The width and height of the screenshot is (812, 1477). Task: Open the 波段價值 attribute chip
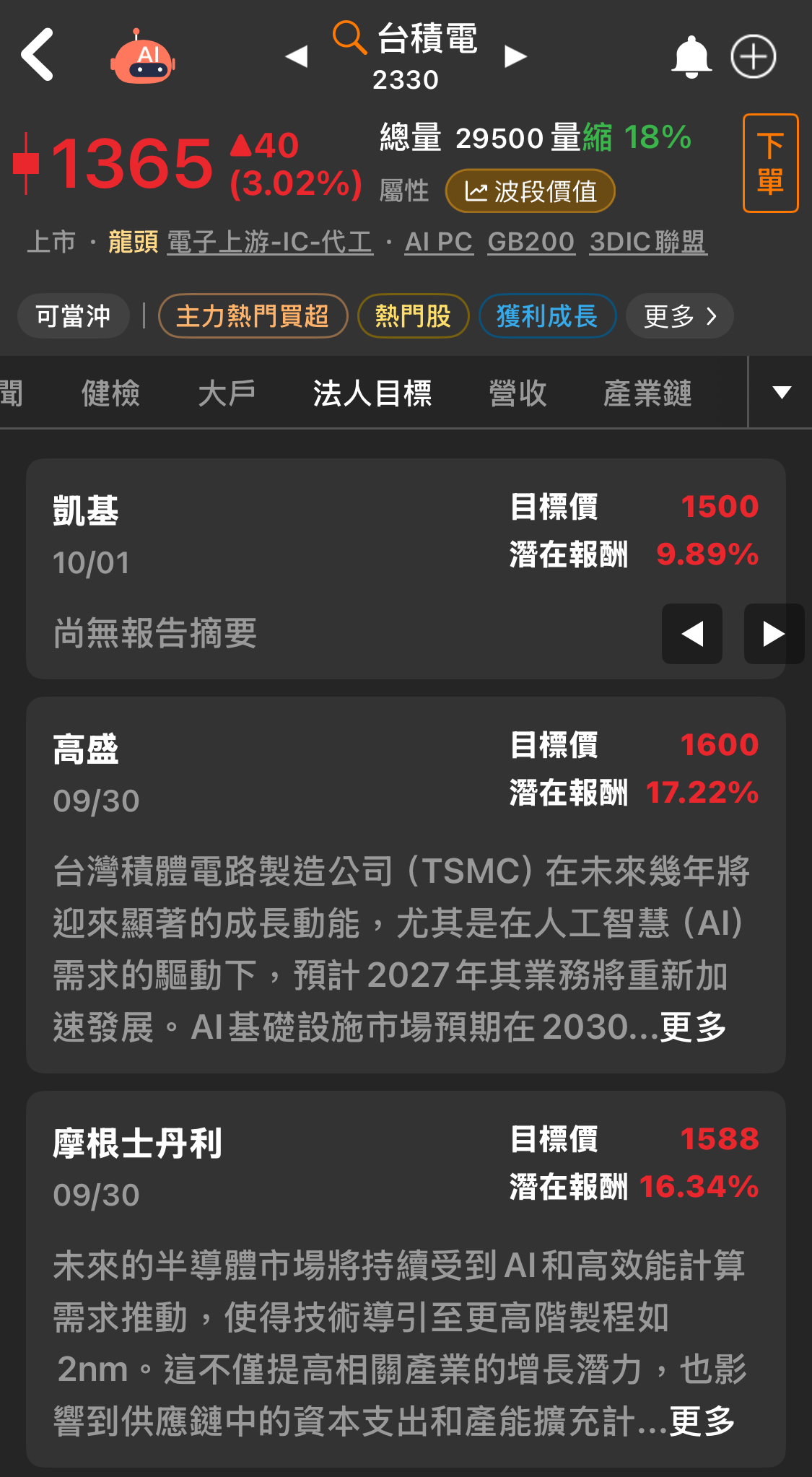[x=531, y=191]
